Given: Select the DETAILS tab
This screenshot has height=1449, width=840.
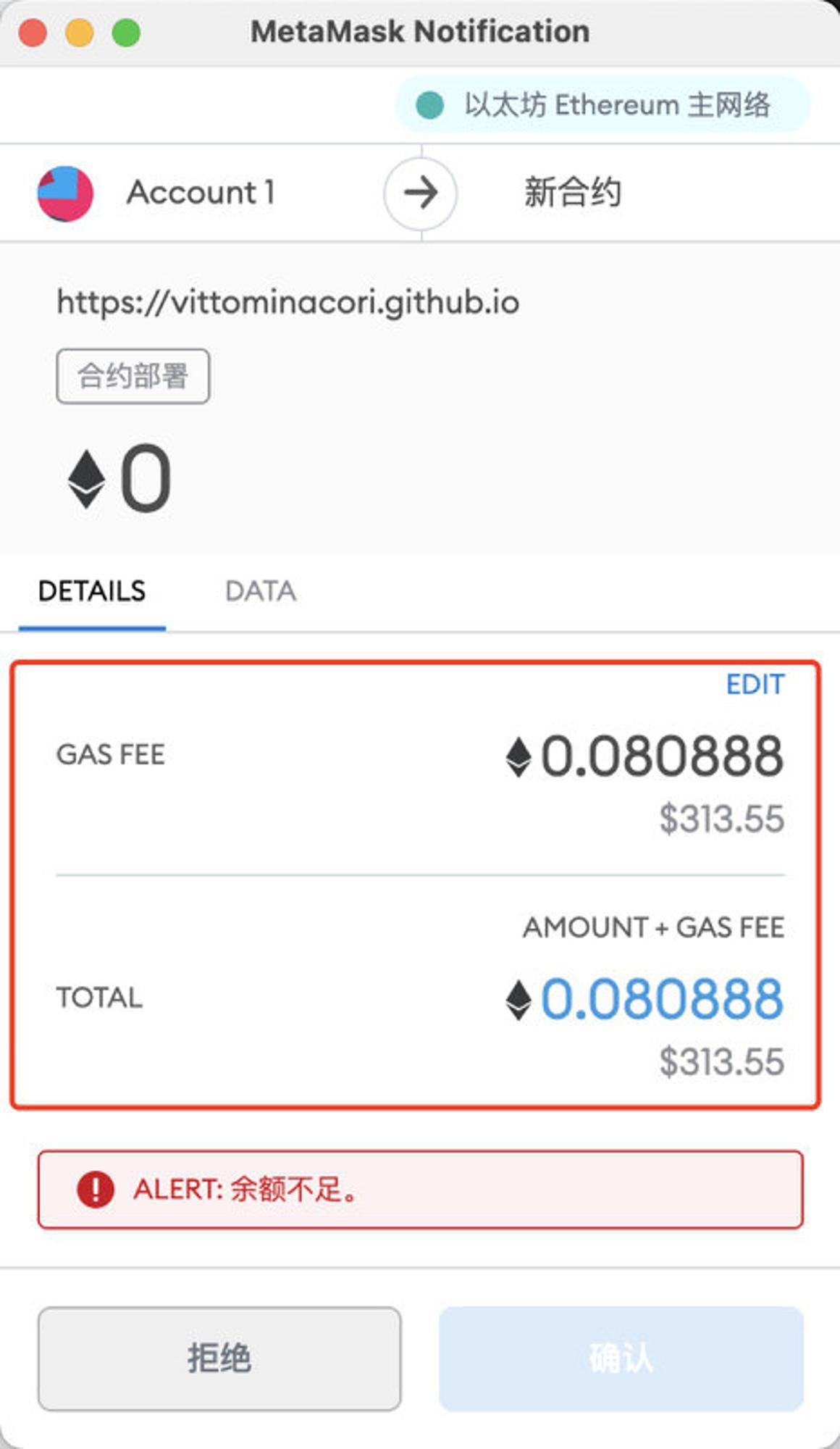Looking at the screenshot, I should click(92, 591).
